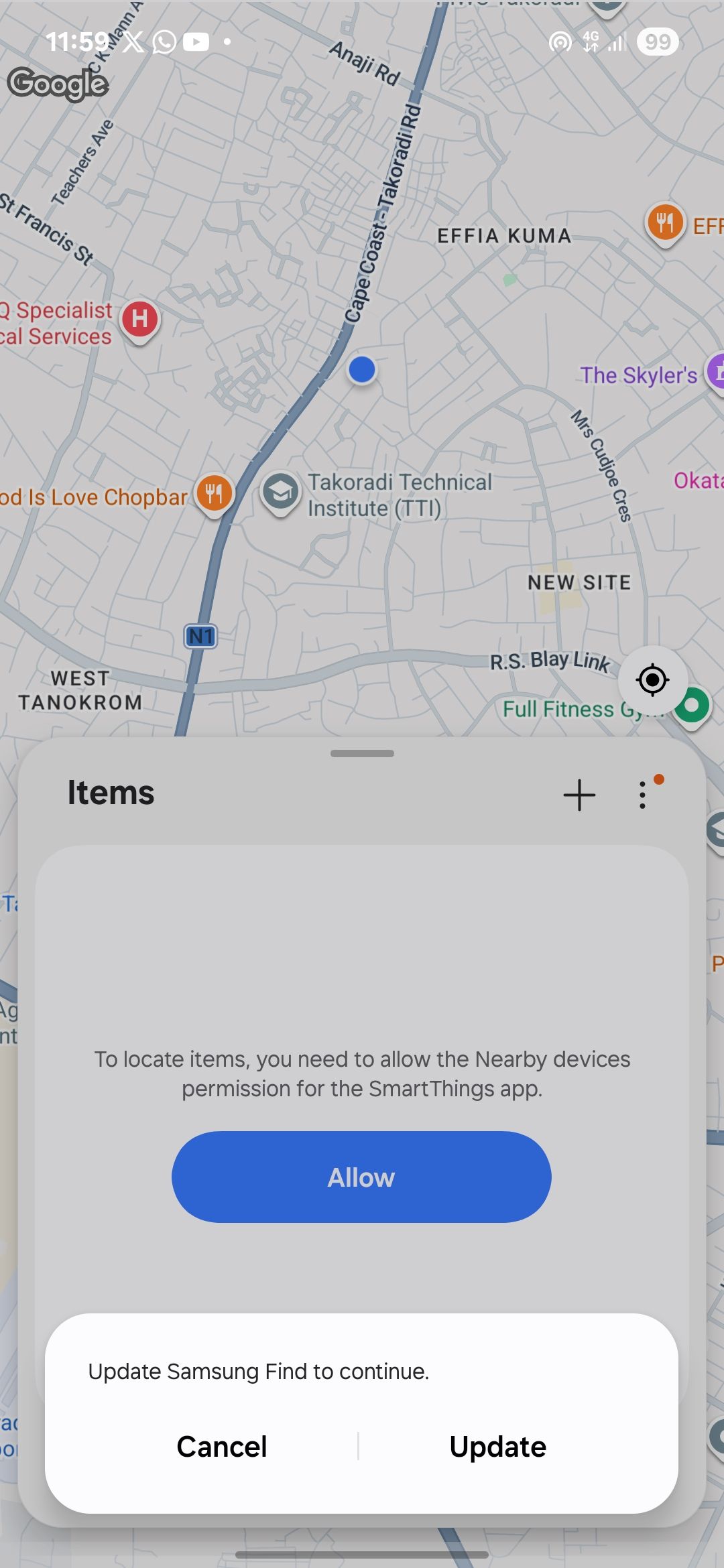Select the God Is Love Chopbar marker
Image resolution: width=724 pixels, height=1568 pixels.
pyautogui.click(x=214, y=494)
